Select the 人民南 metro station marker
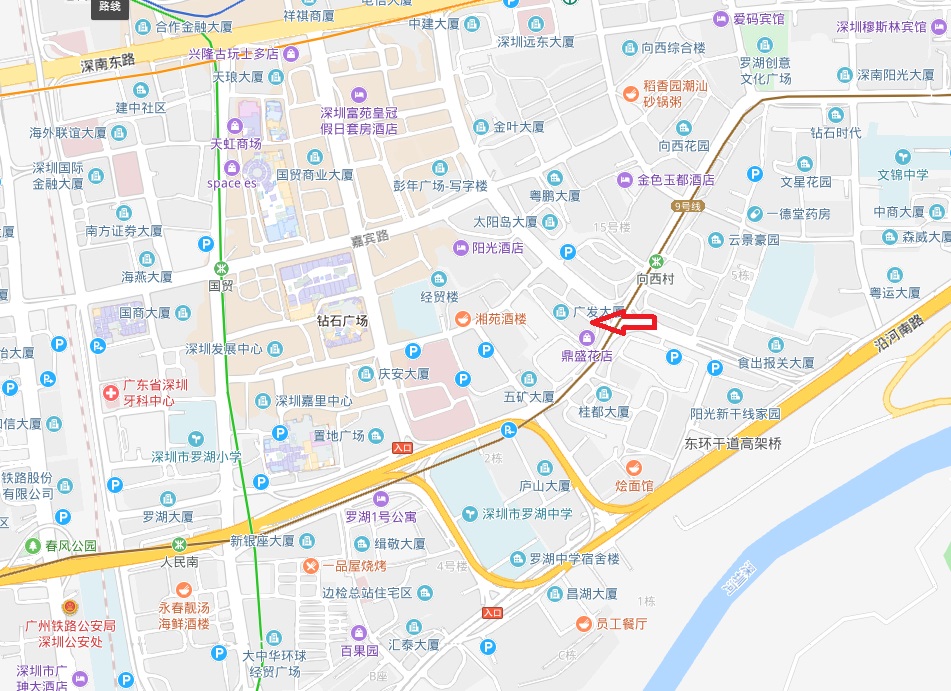Screen dimensions: 951x691 point(179,544)
